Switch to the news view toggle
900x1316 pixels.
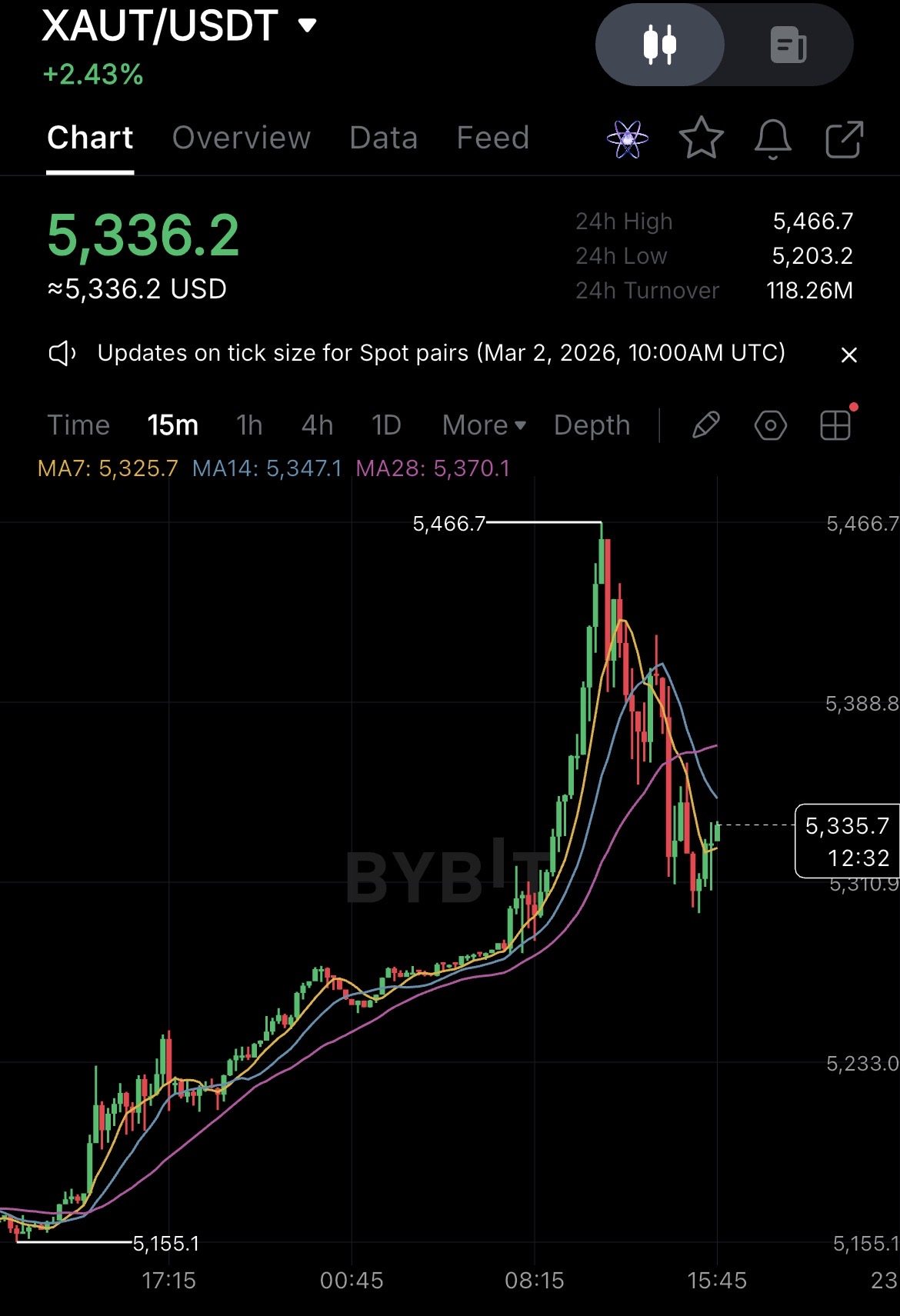[788, 45]
